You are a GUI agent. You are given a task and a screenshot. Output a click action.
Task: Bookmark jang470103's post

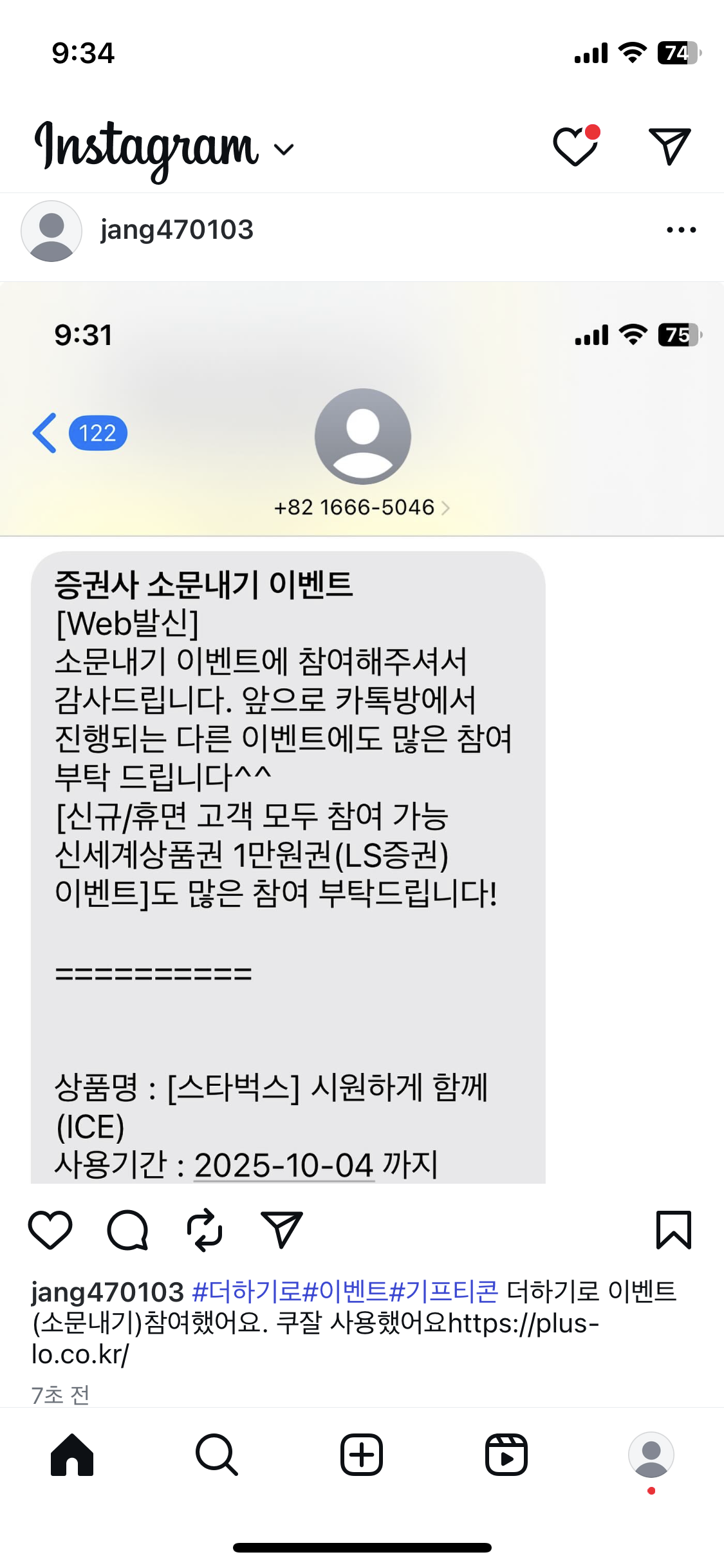pyautogui.click(x=673, y=1229)
